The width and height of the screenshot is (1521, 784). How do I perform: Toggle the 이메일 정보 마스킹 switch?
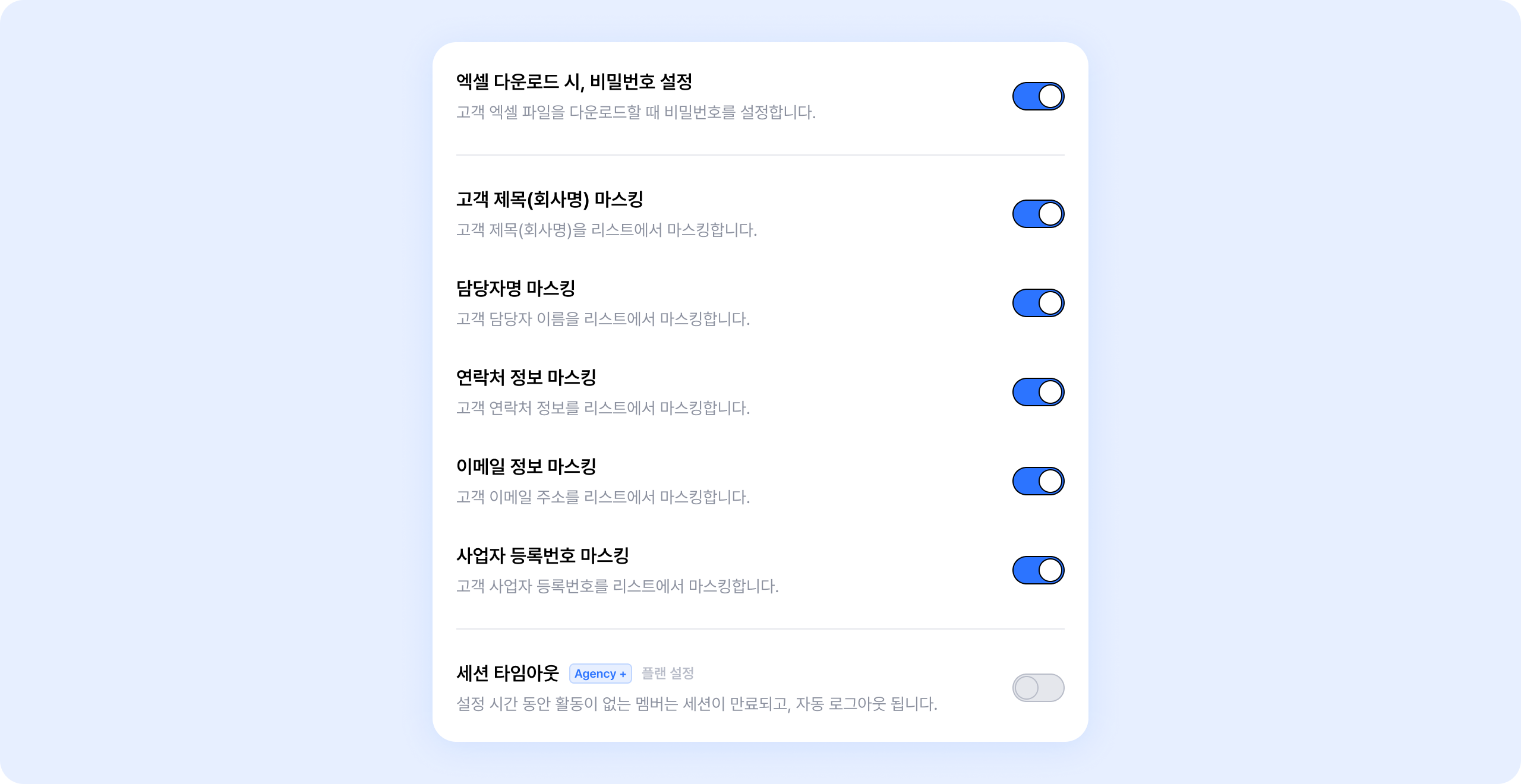coord(1038,481)
